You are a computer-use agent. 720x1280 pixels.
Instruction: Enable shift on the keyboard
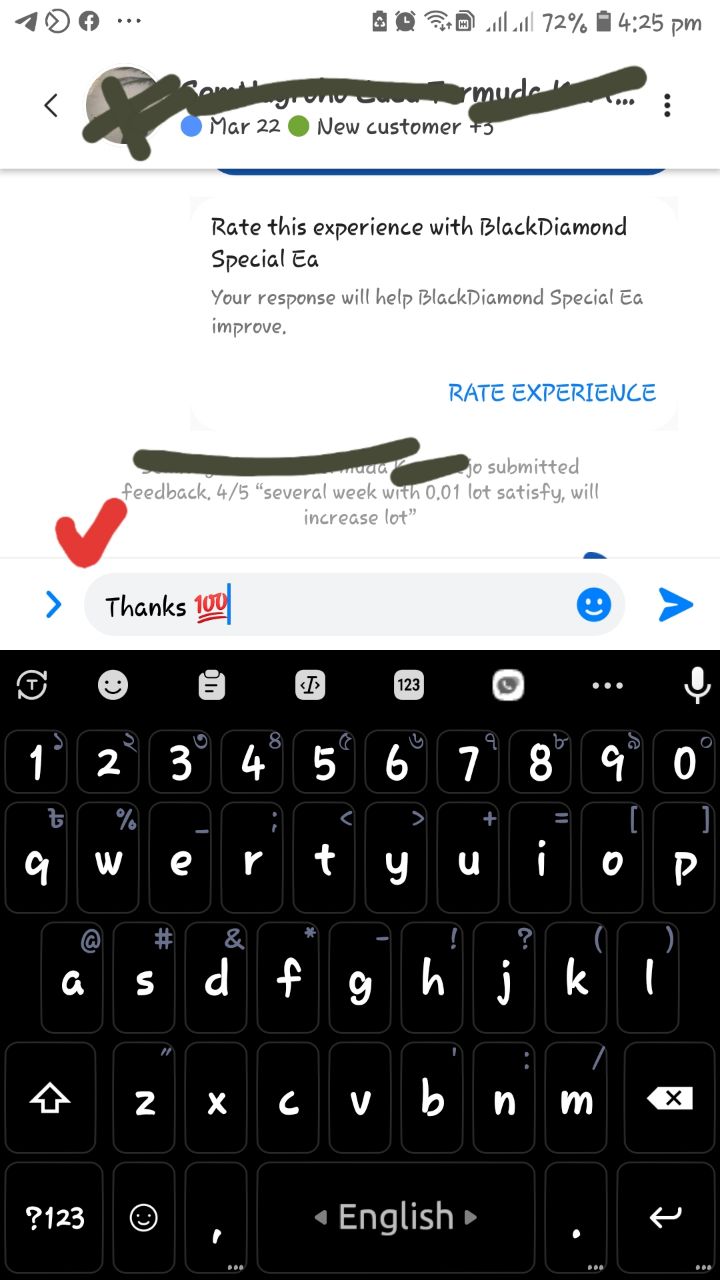tap(51, 1099)
